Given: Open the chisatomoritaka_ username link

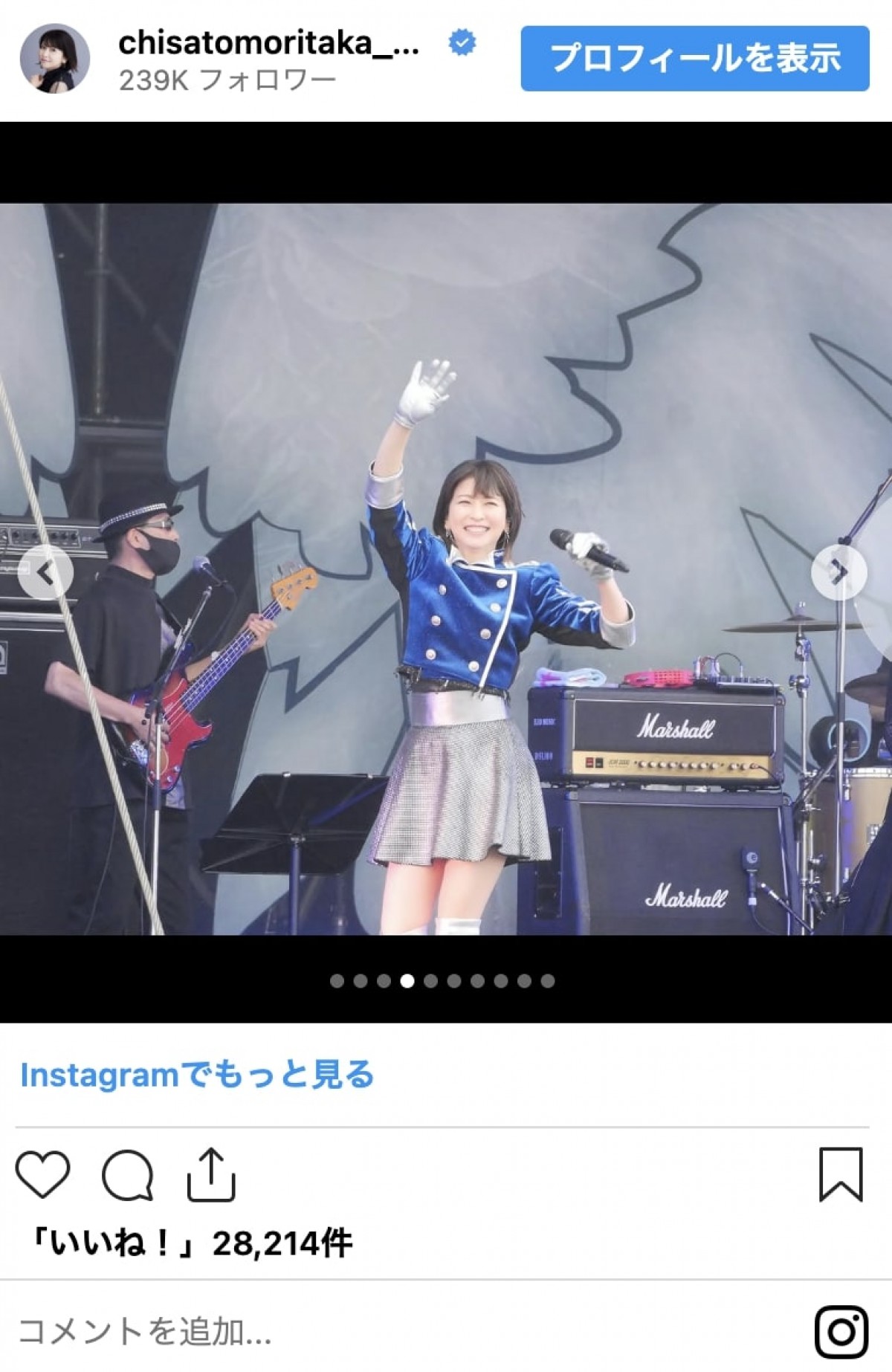Looking at the screenshot, I should 268,44.
